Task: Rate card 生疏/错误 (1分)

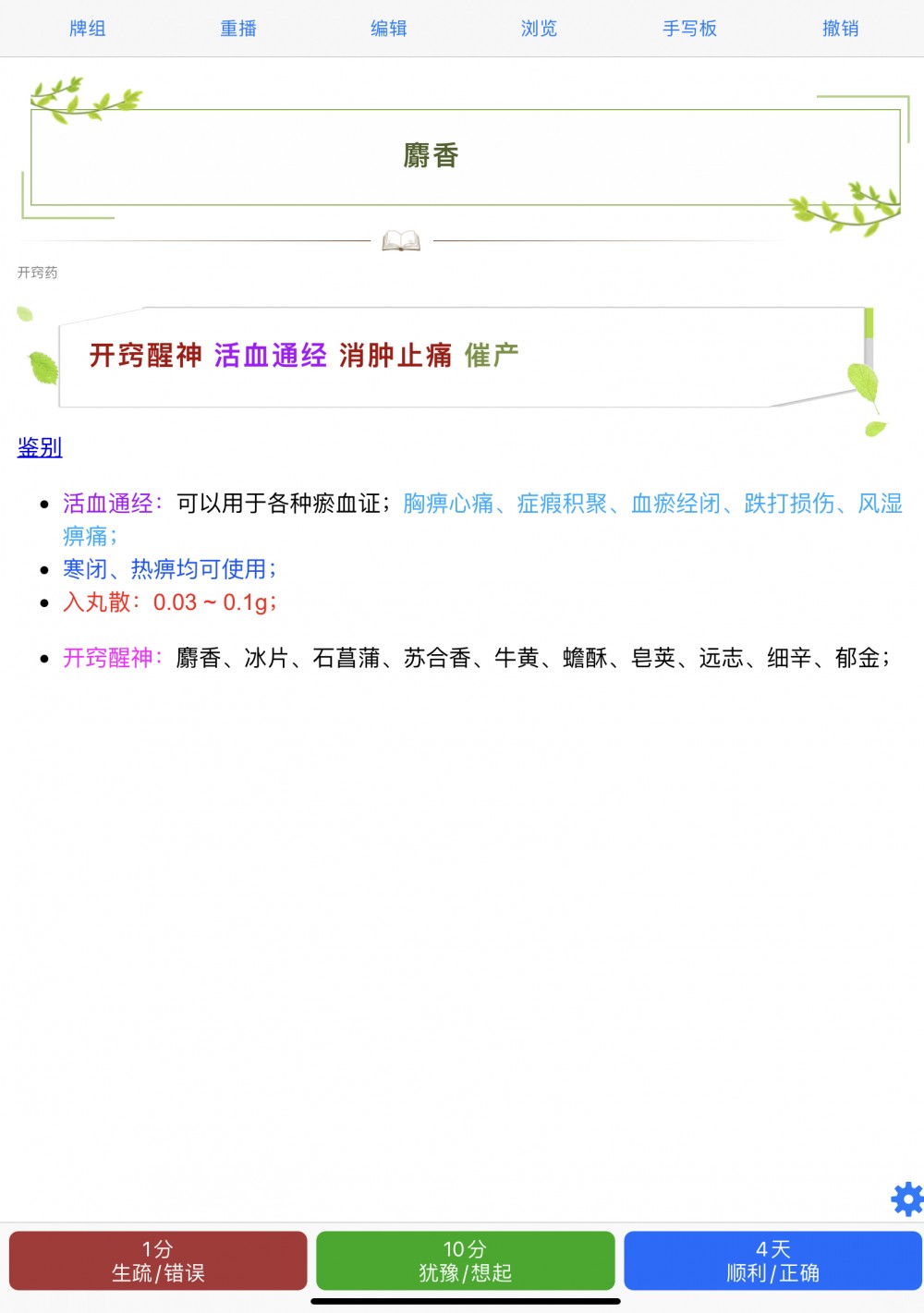Action: (158, 1260)
